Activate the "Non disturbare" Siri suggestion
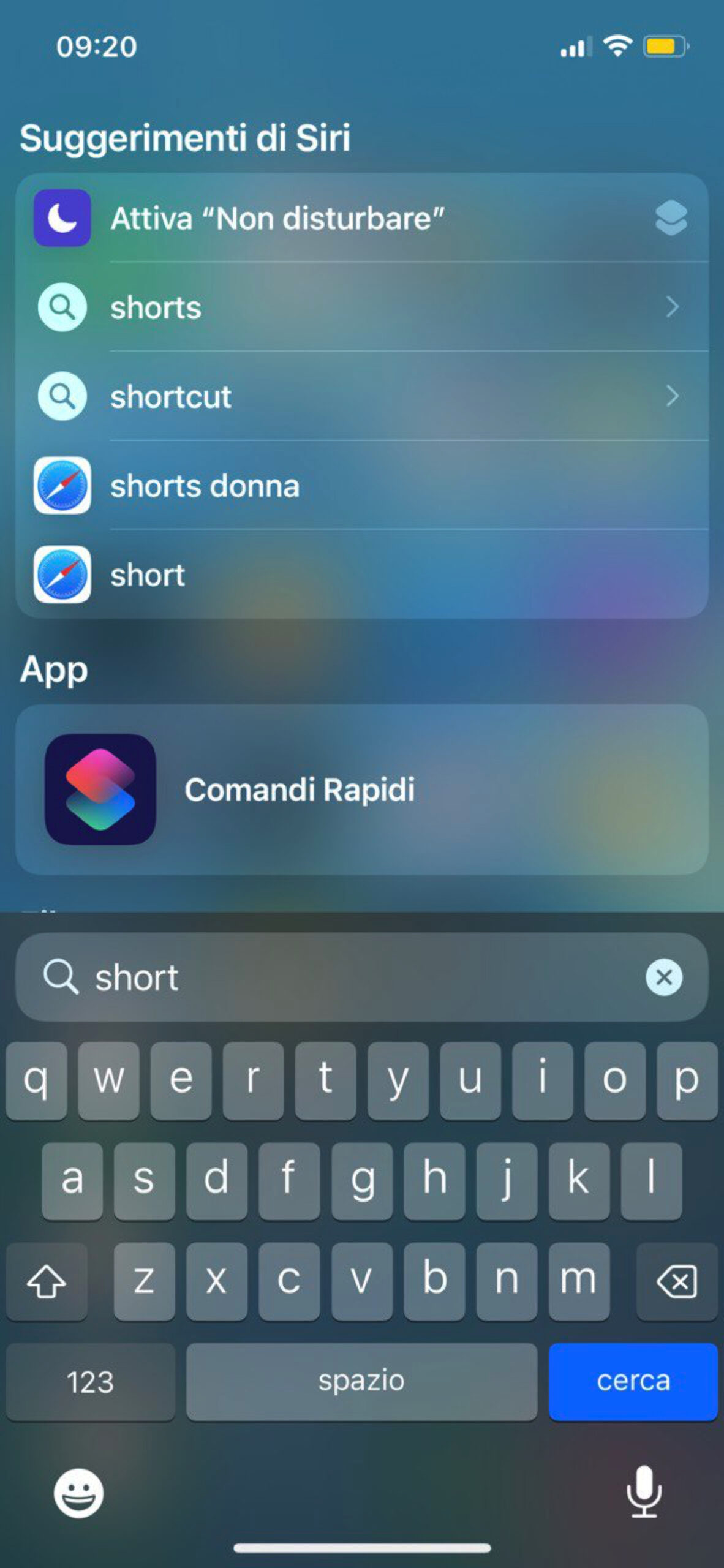724x1568 pixels. (361, 218)
